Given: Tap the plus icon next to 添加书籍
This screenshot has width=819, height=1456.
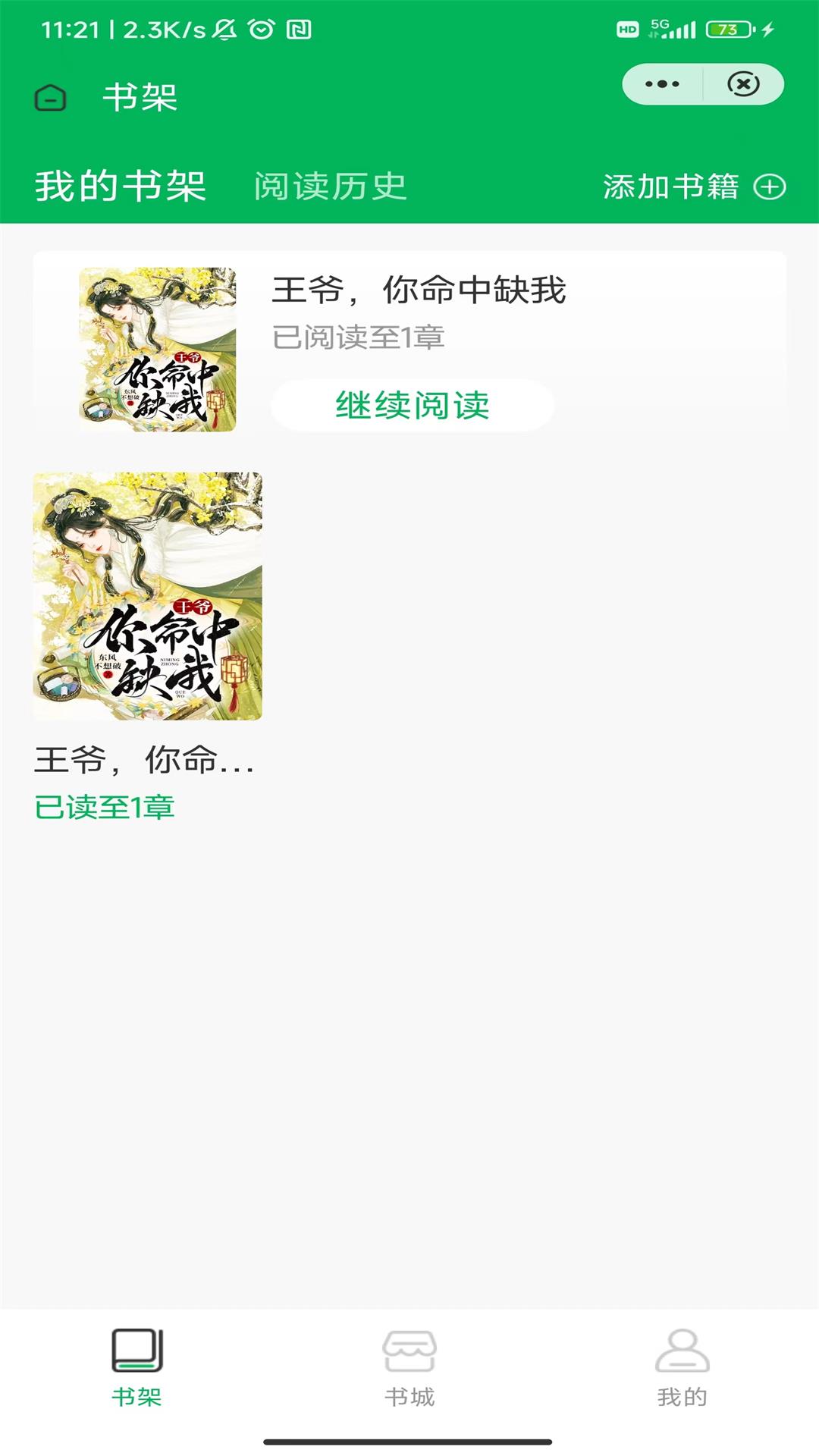Looking at the screenshot, I should click(770, 188).
